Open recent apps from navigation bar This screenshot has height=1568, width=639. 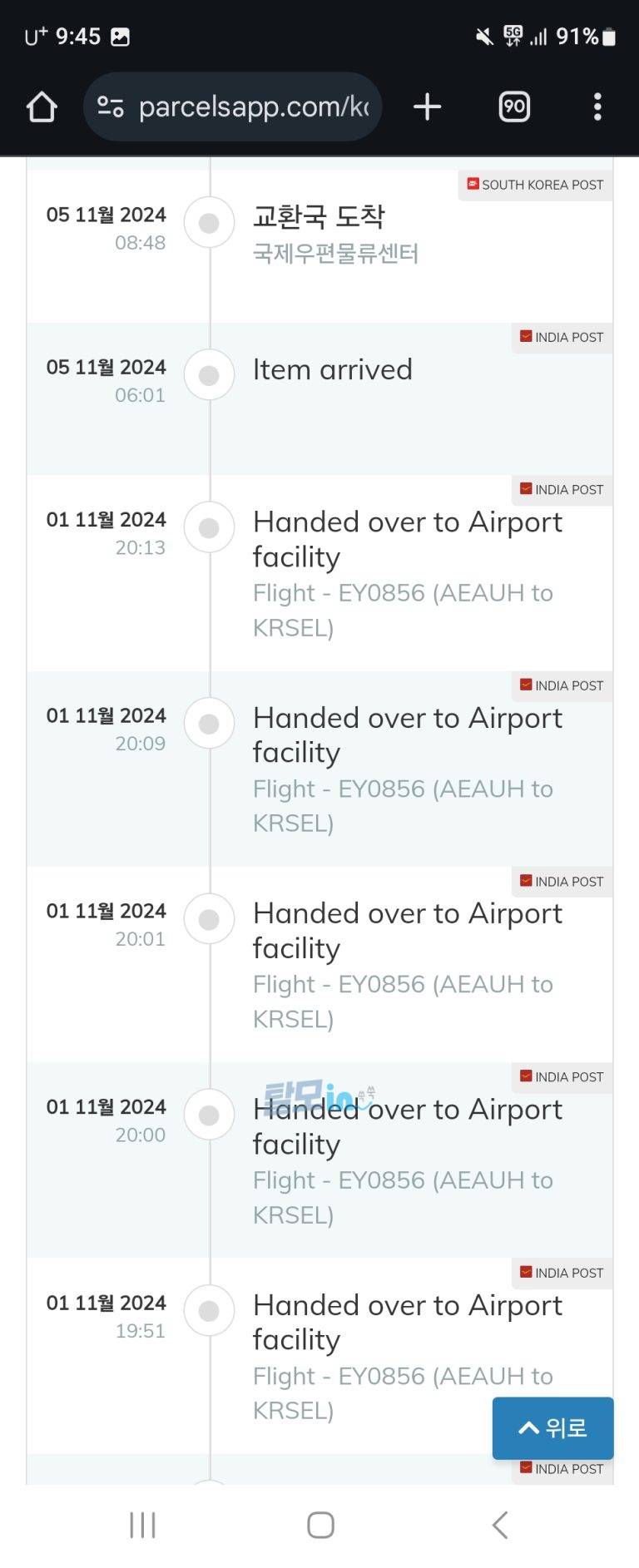tap(142, 1525)
